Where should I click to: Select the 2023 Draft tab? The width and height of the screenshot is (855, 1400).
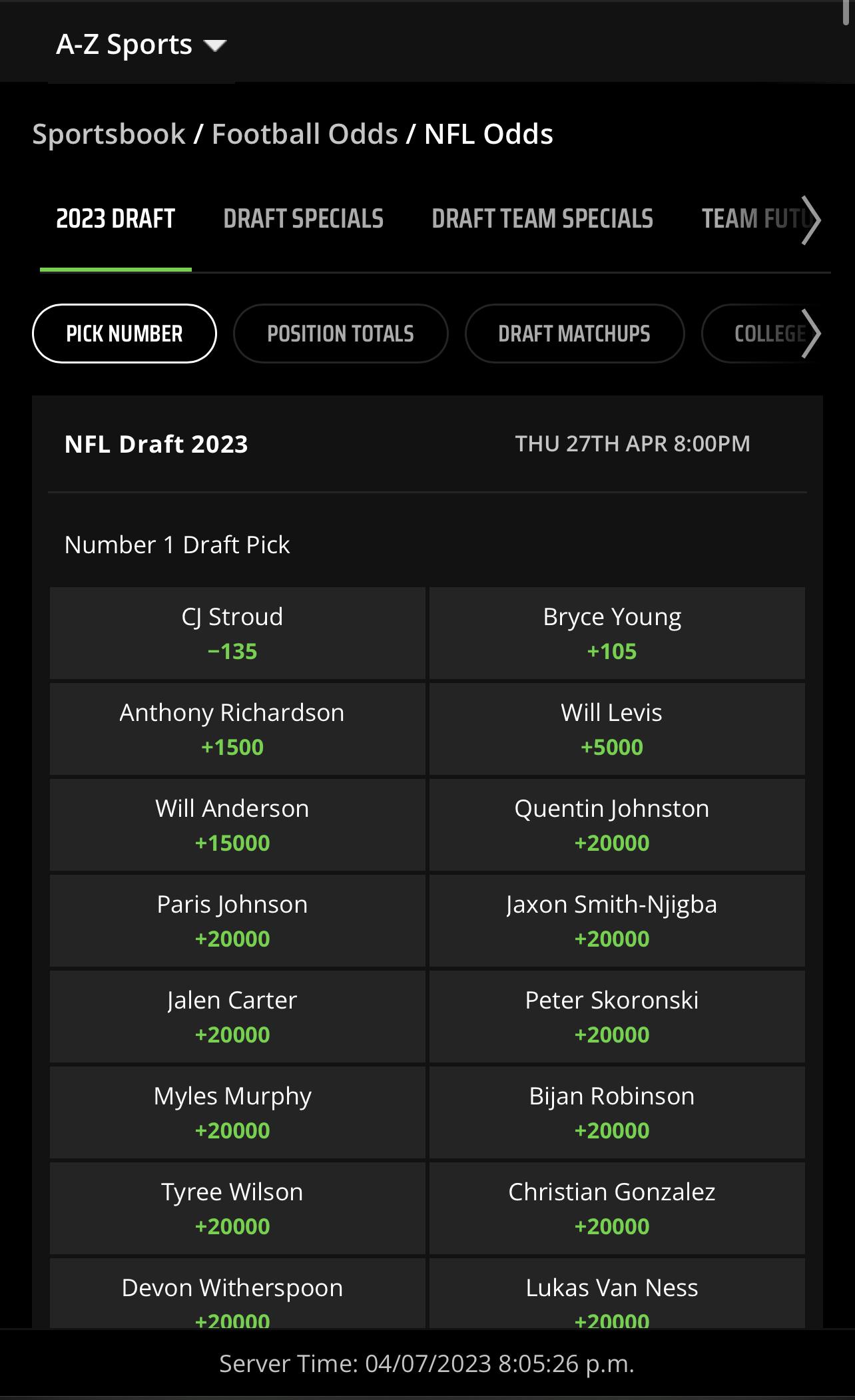click(x=116, y=218)
